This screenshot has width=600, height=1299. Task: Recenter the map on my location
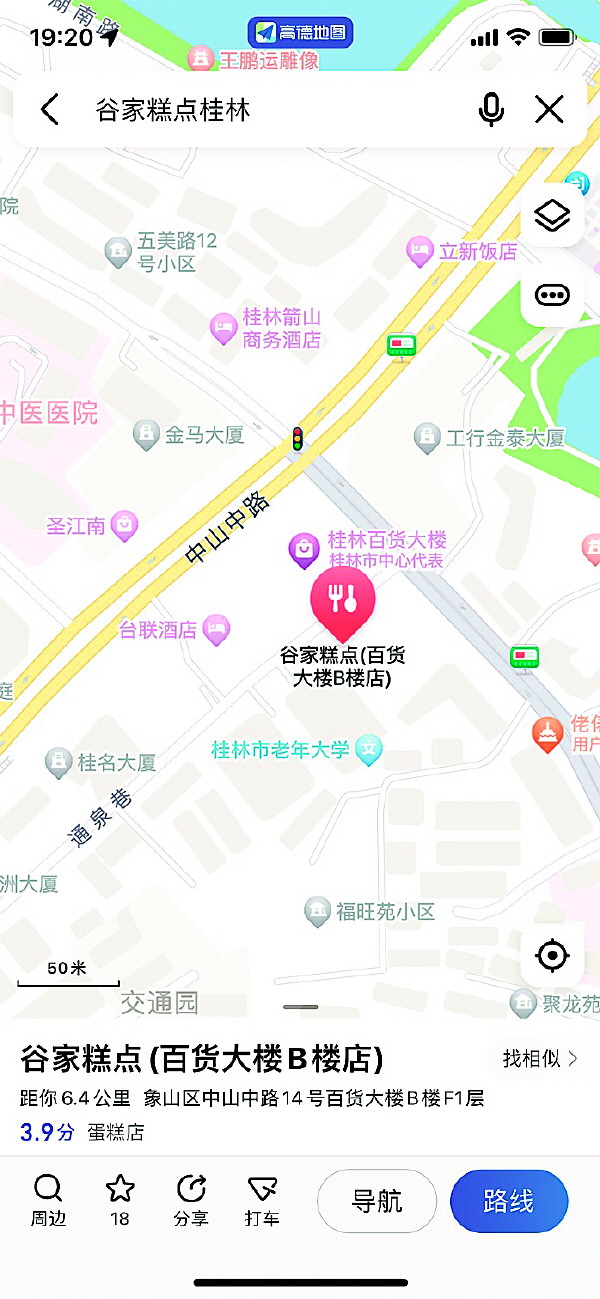tap(552, 955)
